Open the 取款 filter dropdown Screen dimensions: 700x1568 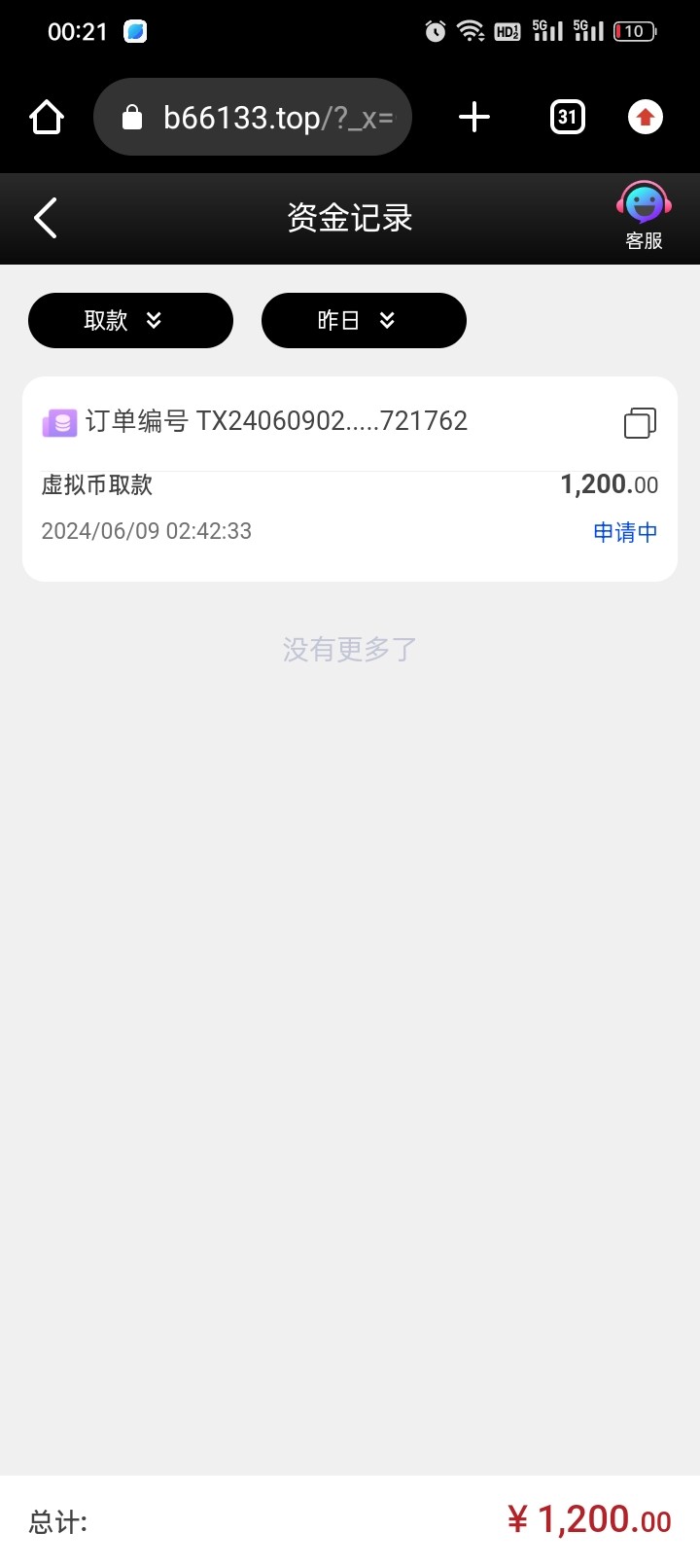pyautogui.click(x=130, y=320)
